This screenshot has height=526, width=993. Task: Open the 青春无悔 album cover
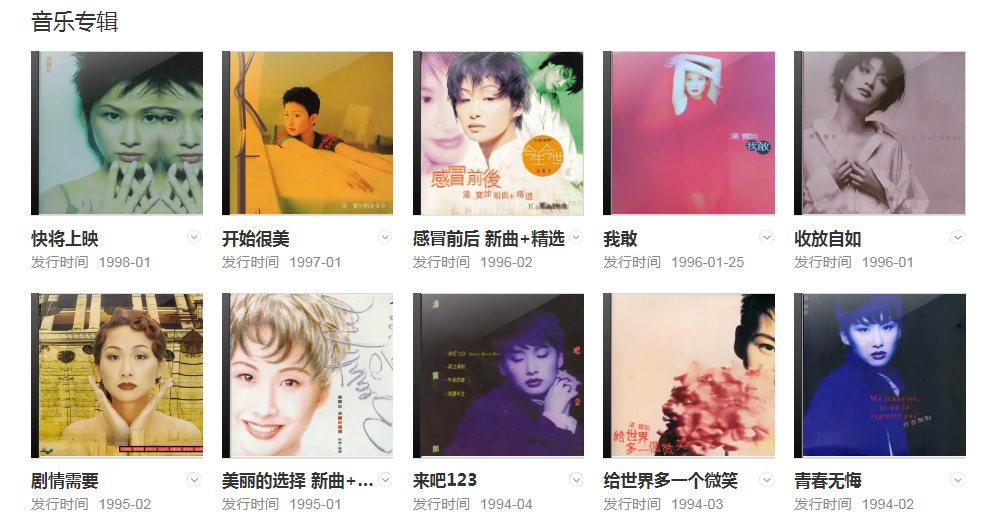pyautogui.click(x=880, y=375)
